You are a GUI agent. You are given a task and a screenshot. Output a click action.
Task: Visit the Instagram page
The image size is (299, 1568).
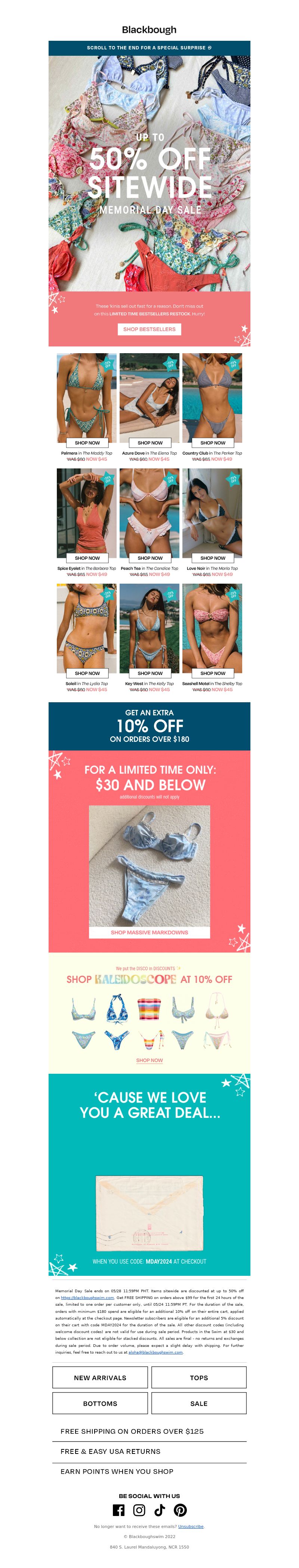[x=139, y=1510]
